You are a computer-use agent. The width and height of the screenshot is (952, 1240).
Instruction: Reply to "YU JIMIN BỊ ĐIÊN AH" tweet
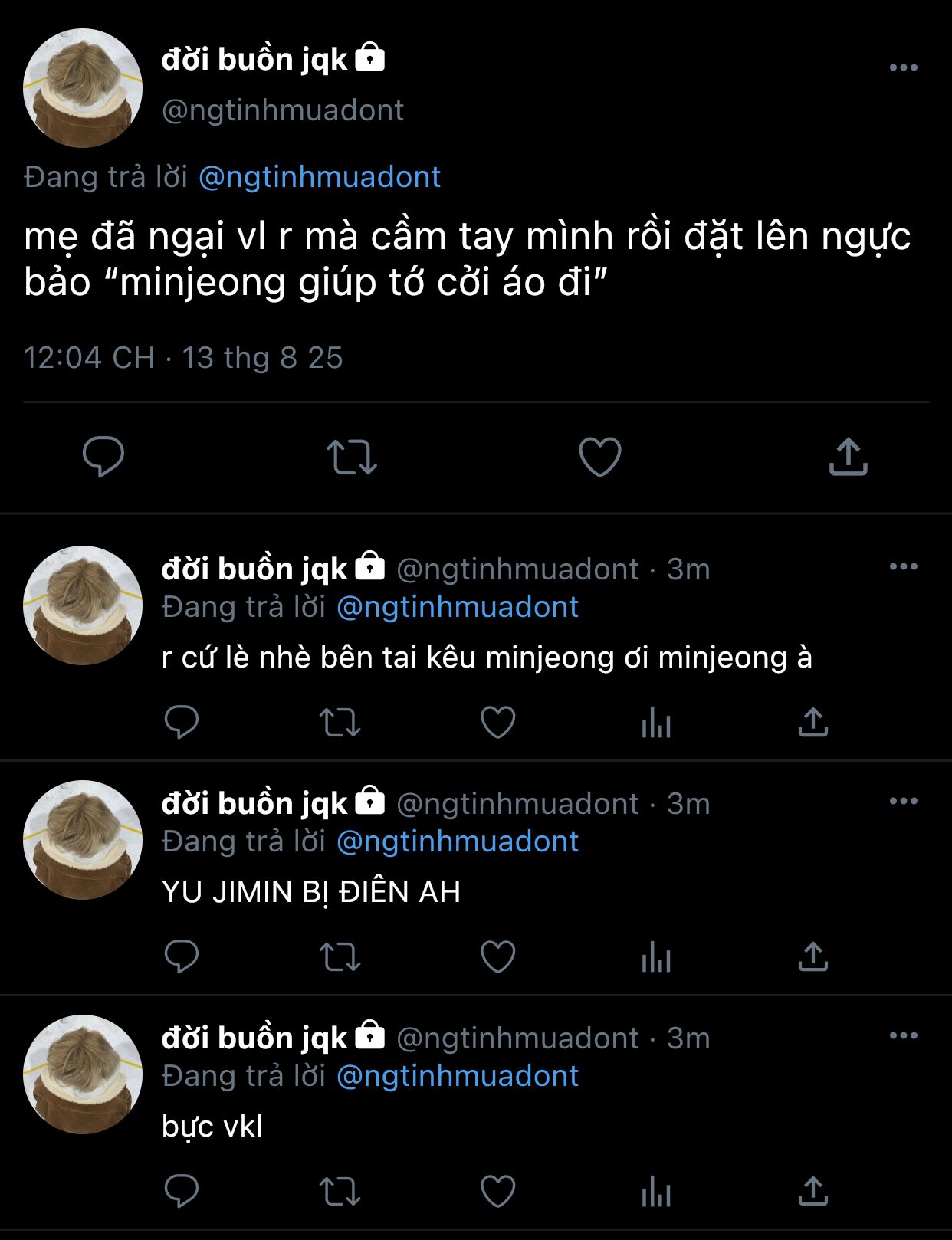(x=182, y=956)
